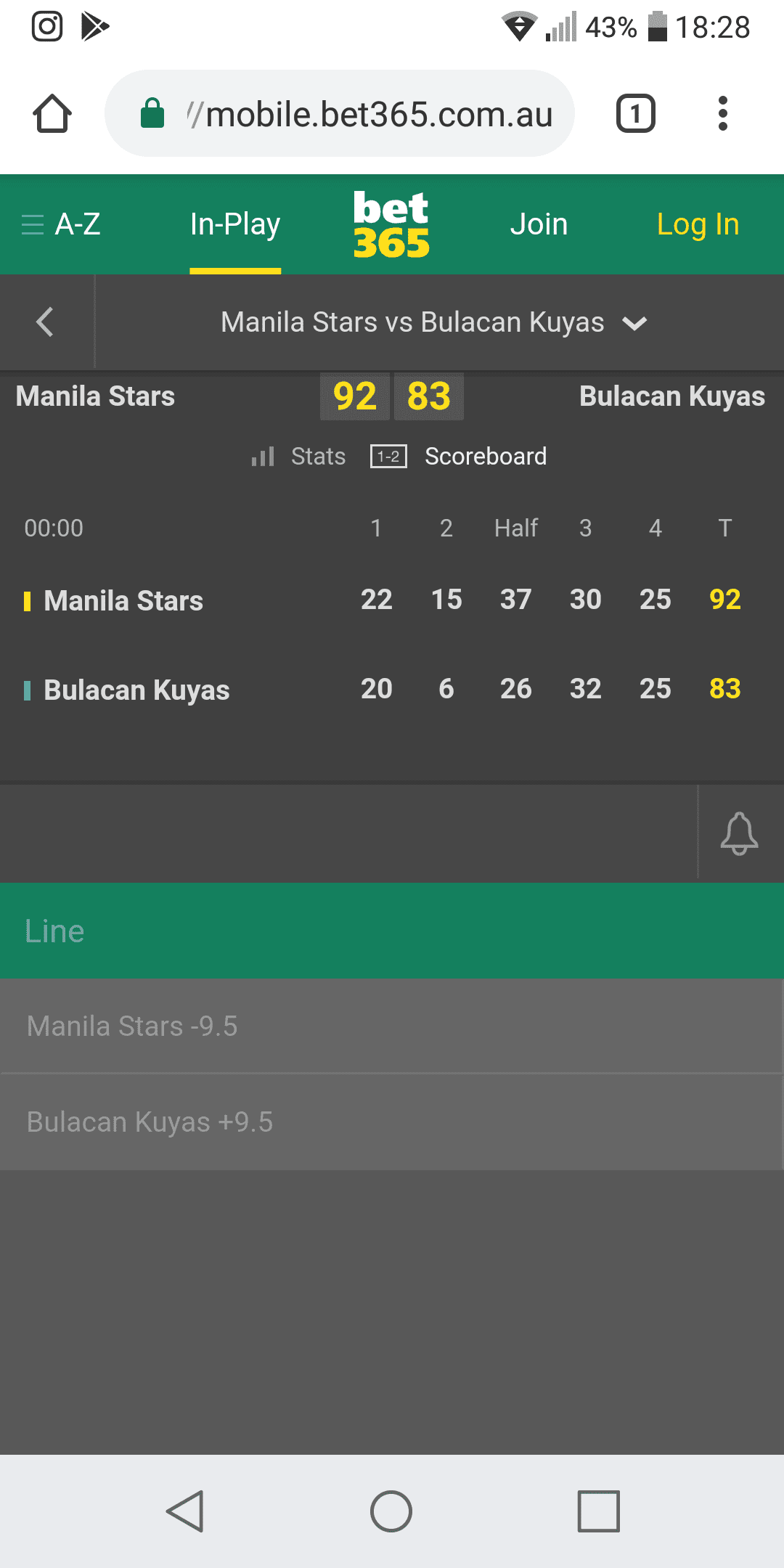Go back using the header arrow
The width and height of the screenshot is (784, 1568).
(x=45, y=322)
